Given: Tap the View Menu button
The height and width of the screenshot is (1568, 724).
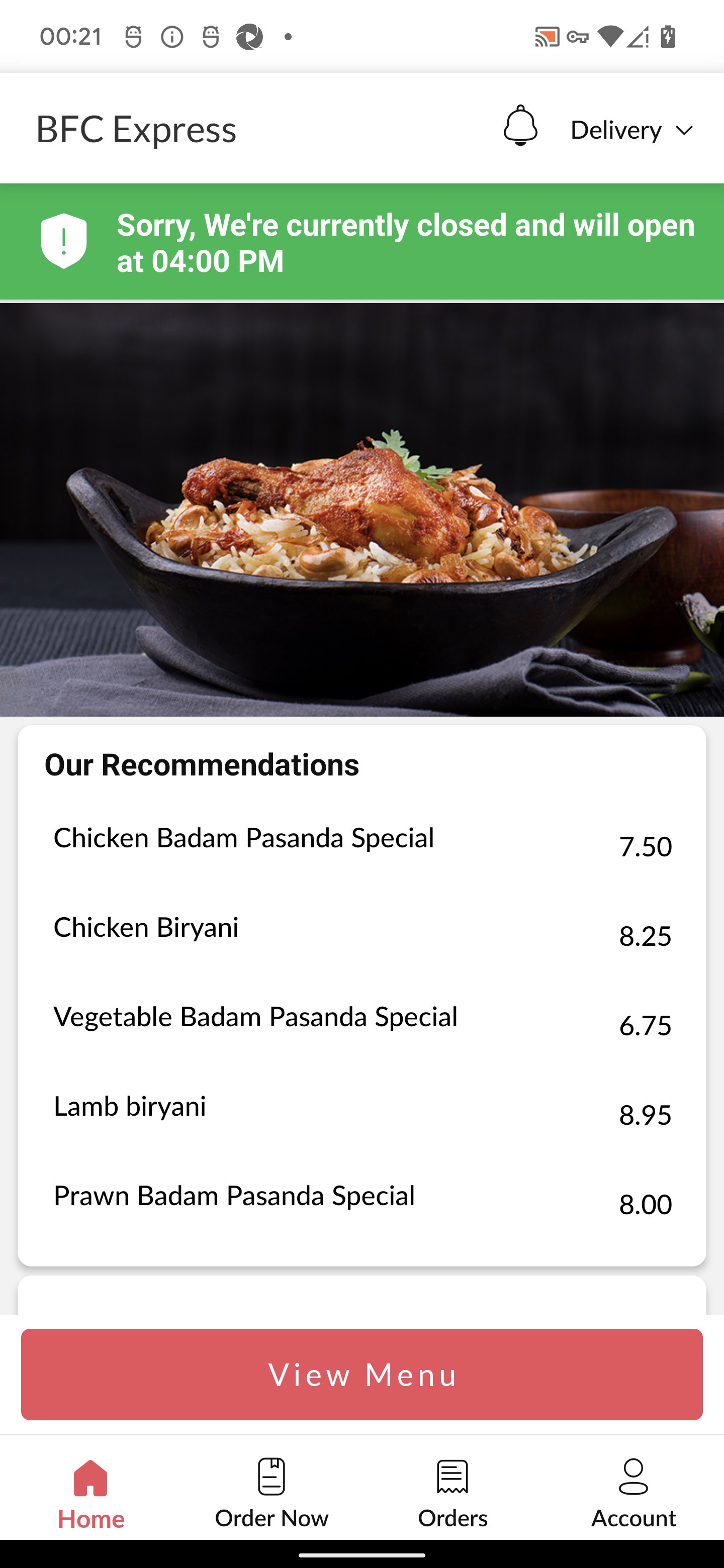Looking at the screenshot, I should click(x=361, y=1375).
